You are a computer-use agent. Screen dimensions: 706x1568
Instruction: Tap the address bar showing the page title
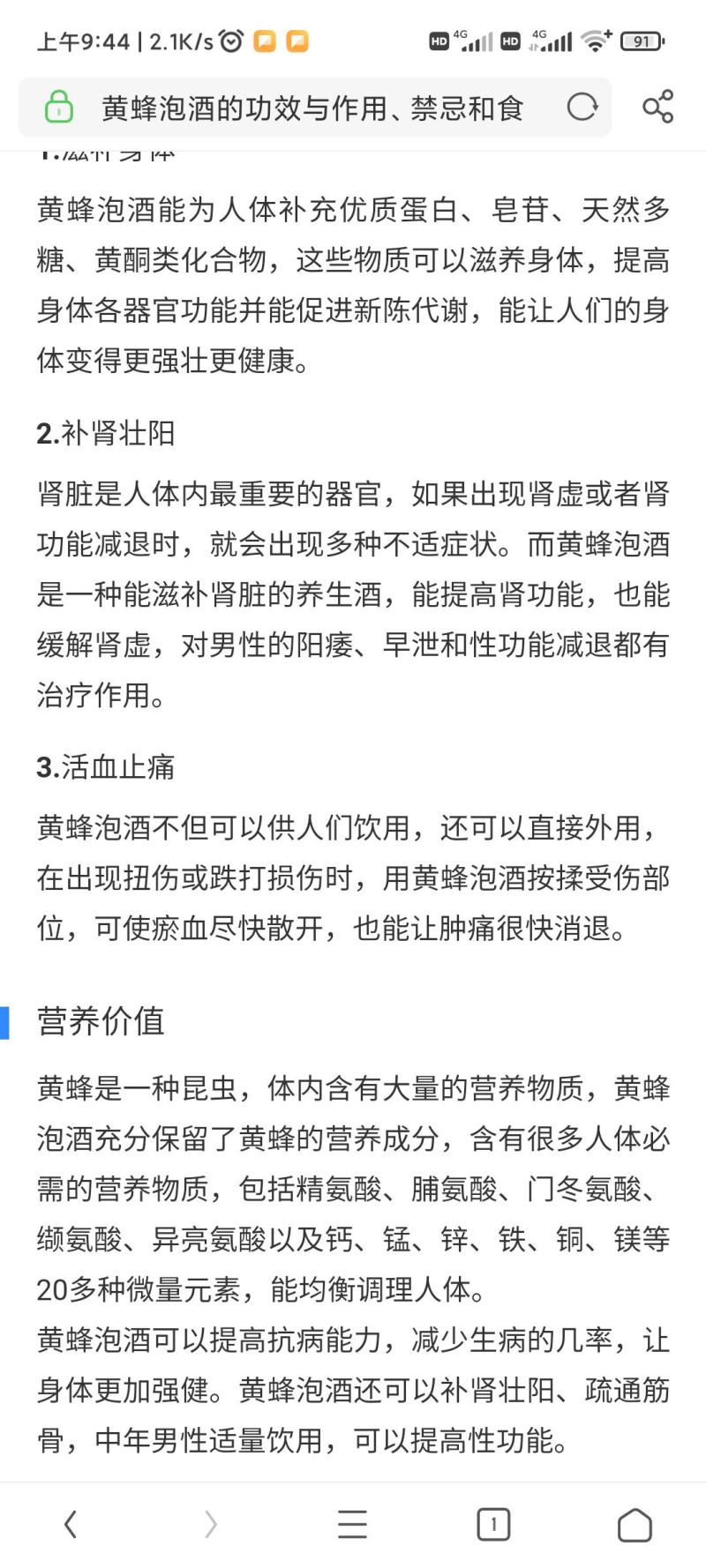tap(313, 108)
